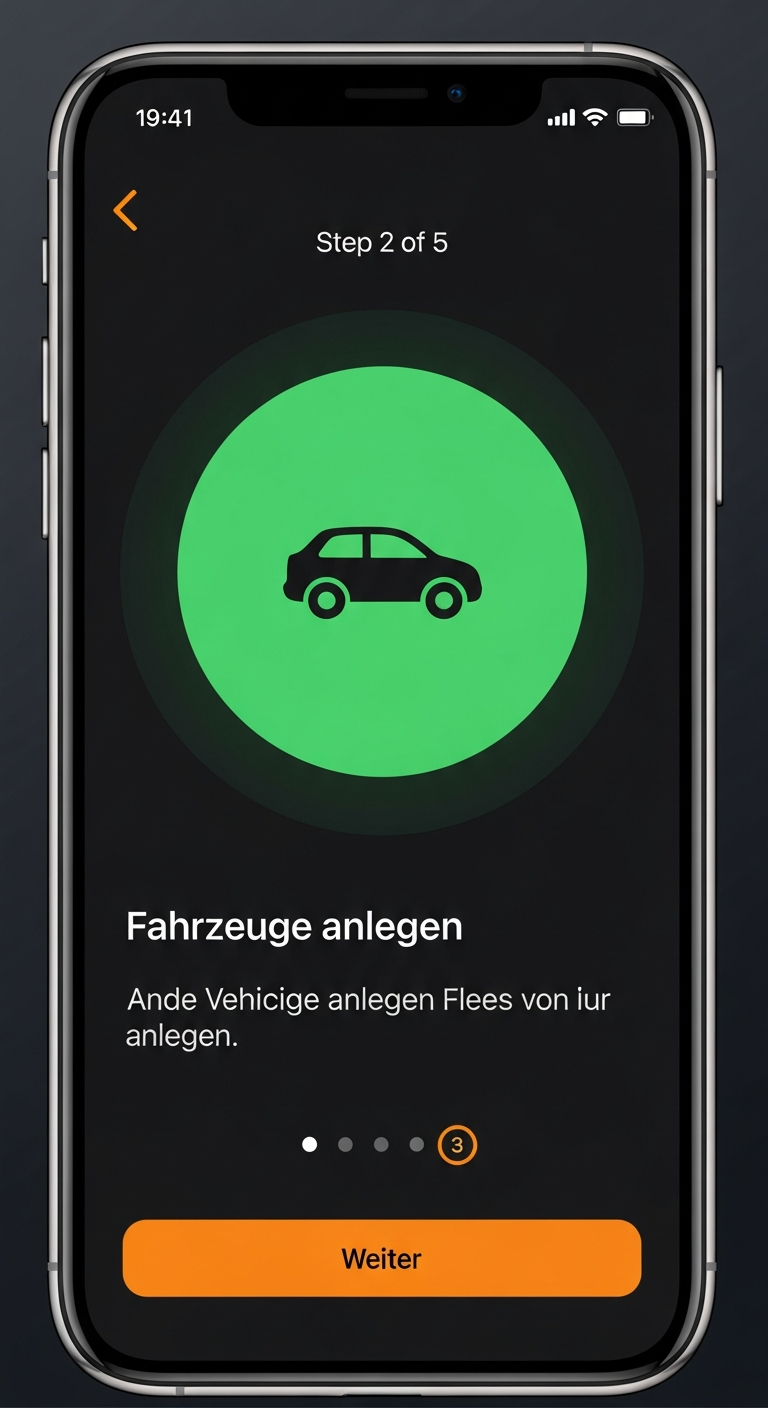768x1408 pixels.
Task: Tap the cellular signal icon
Action: 560,117
